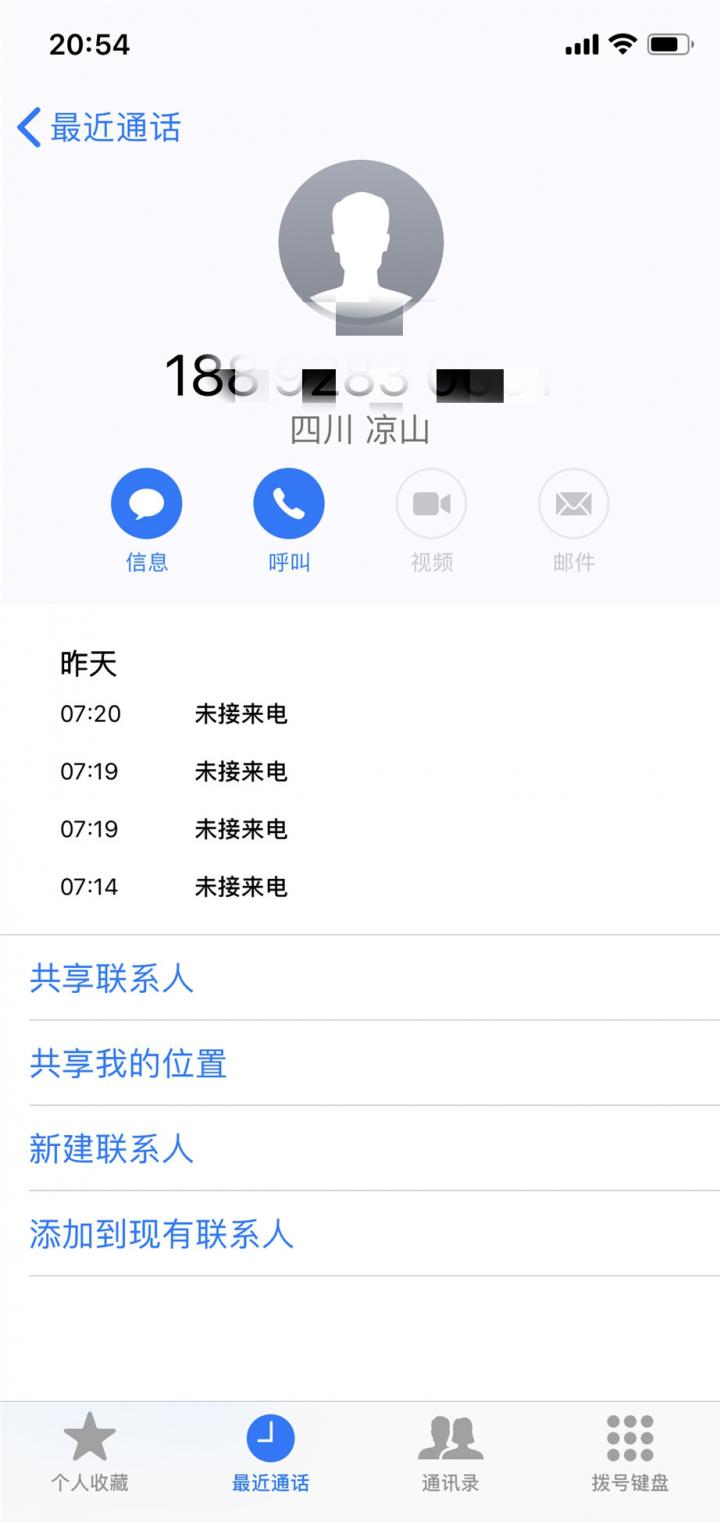The height and width of the screenshot is (1523, 720).
Task: Tap the Wi-Fi status icon
Action: (622, 44)
